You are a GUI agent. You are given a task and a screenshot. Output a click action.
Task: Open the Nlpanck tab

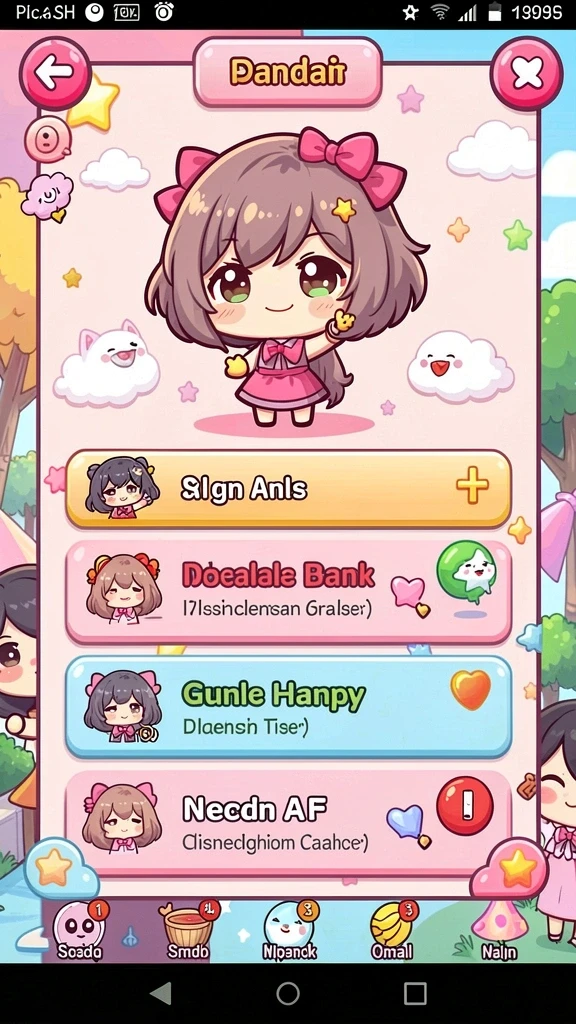pos(289,930)
